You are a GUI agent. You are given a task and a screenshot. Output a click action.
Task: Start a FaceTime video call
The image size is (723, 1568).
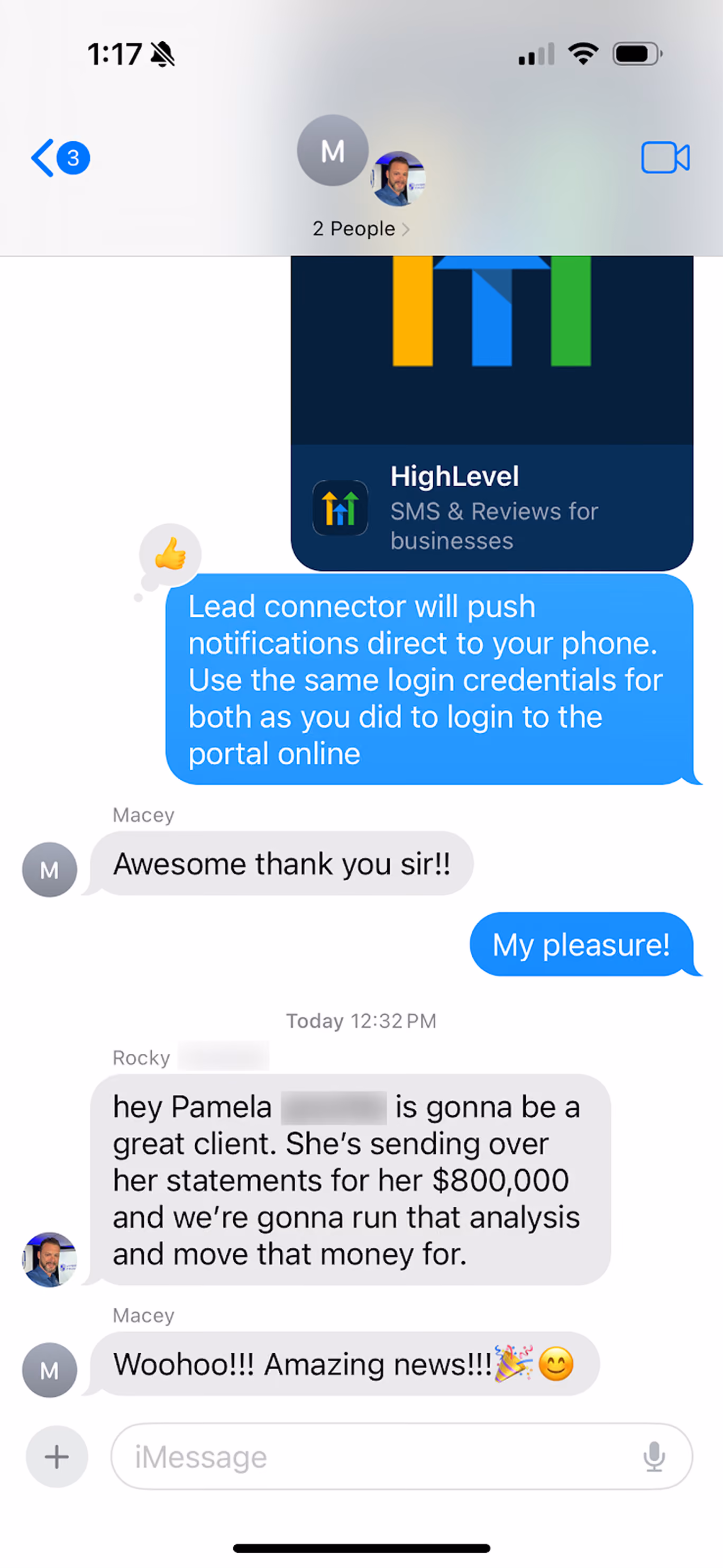[665, 158]
